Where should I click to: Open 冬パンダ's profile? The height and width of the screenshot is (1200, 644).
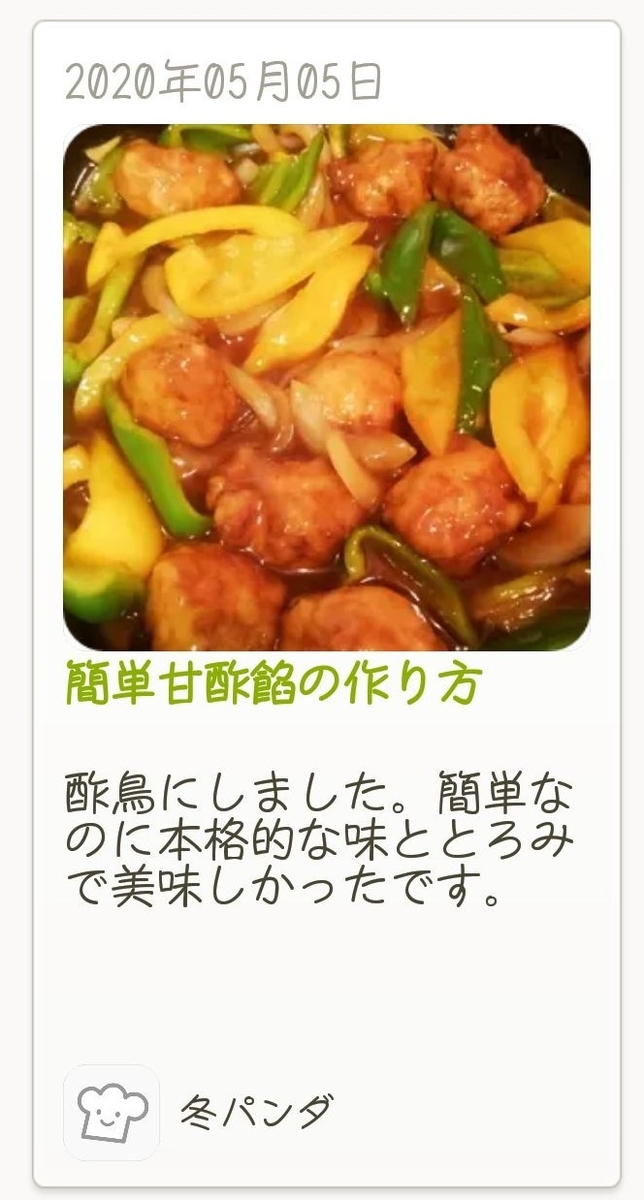(256, 1111)
